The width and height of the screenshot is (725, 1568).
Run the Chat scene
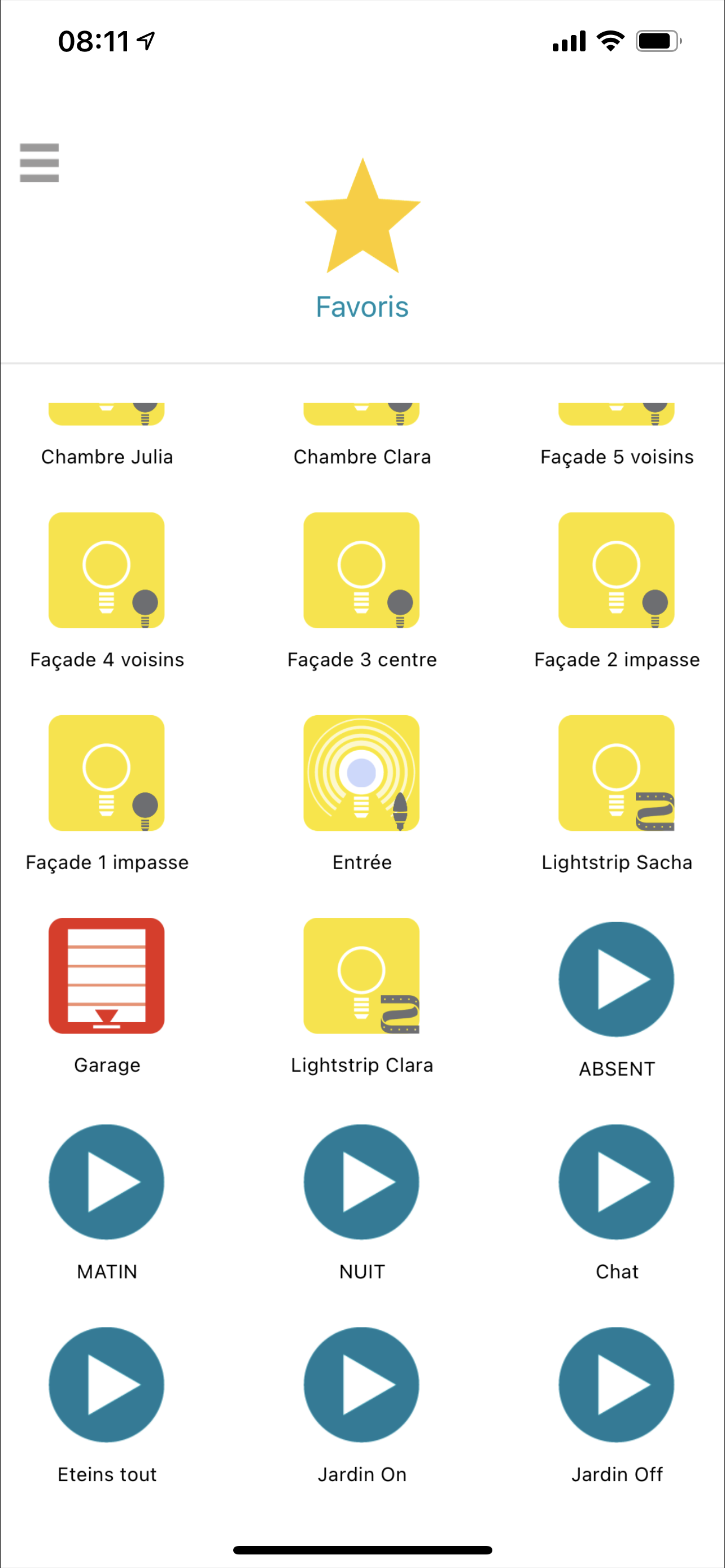(x=616, y=1182)
